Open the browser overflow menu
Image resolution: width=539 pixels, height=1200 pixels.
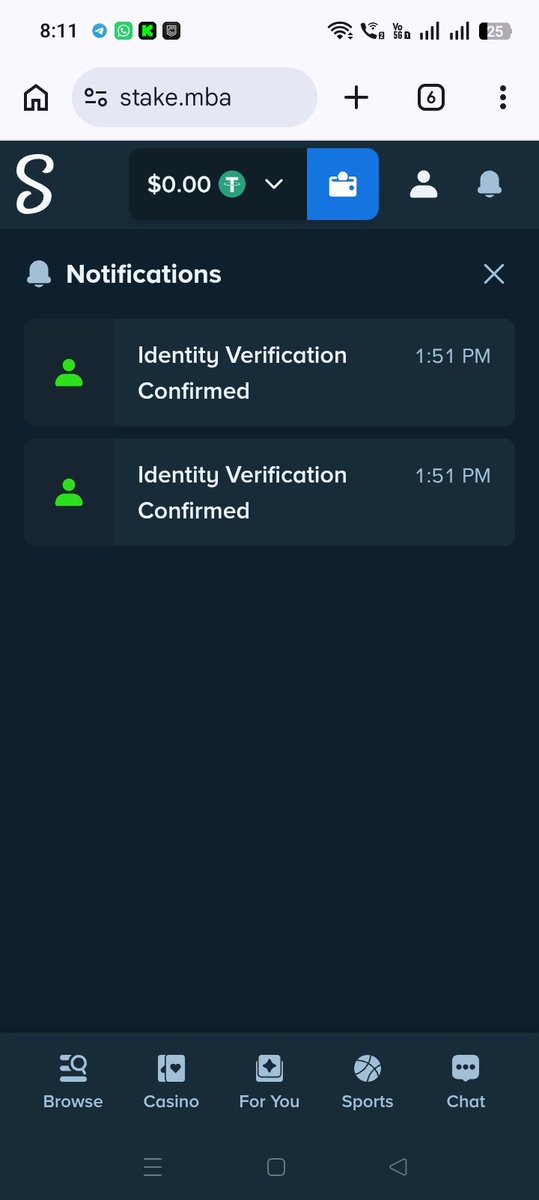pyautogui.click(x=502, y=97)
